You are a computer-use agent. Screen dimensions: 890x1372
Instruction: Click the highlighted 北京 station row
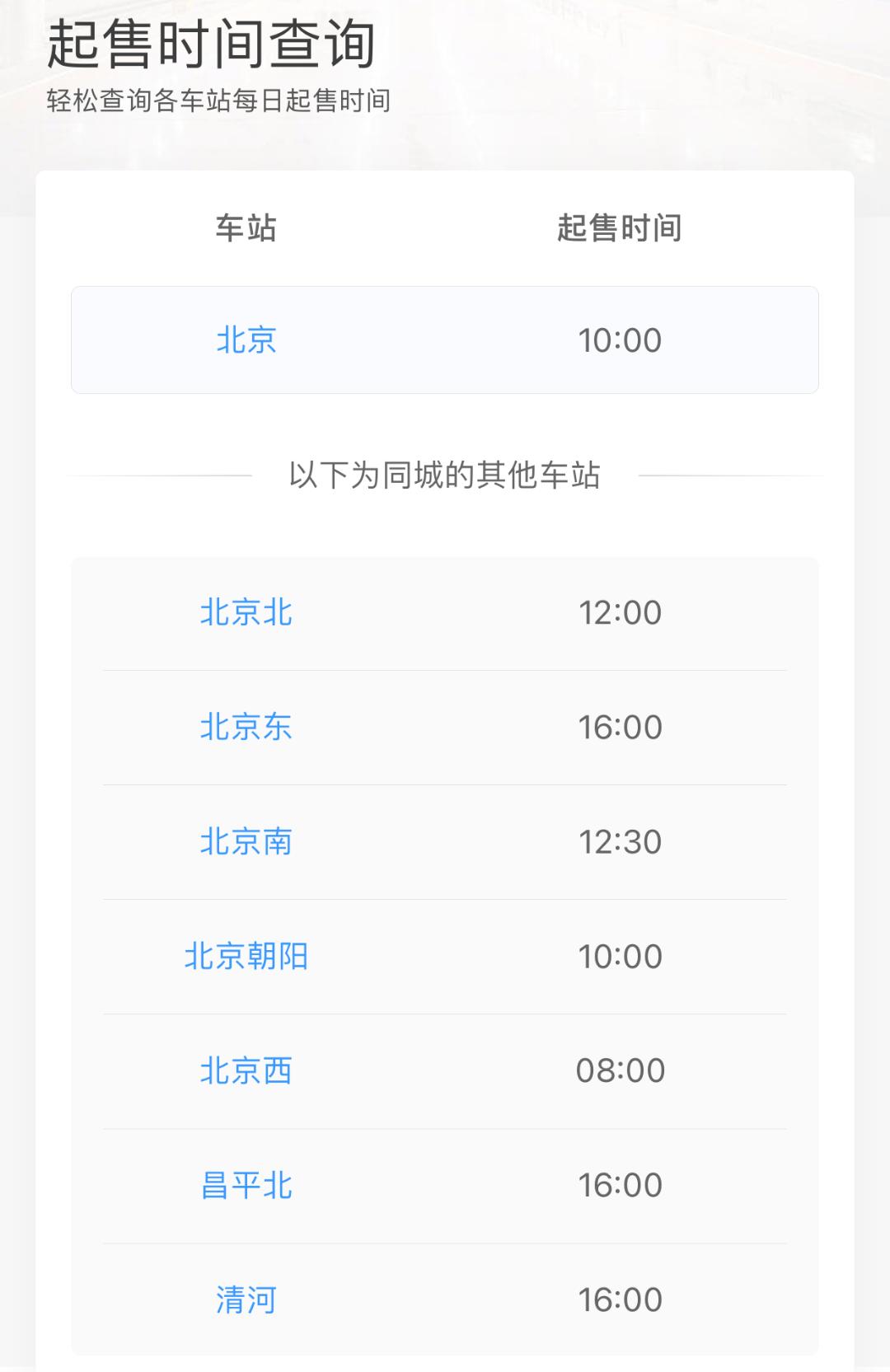click(x=445, y=339)
